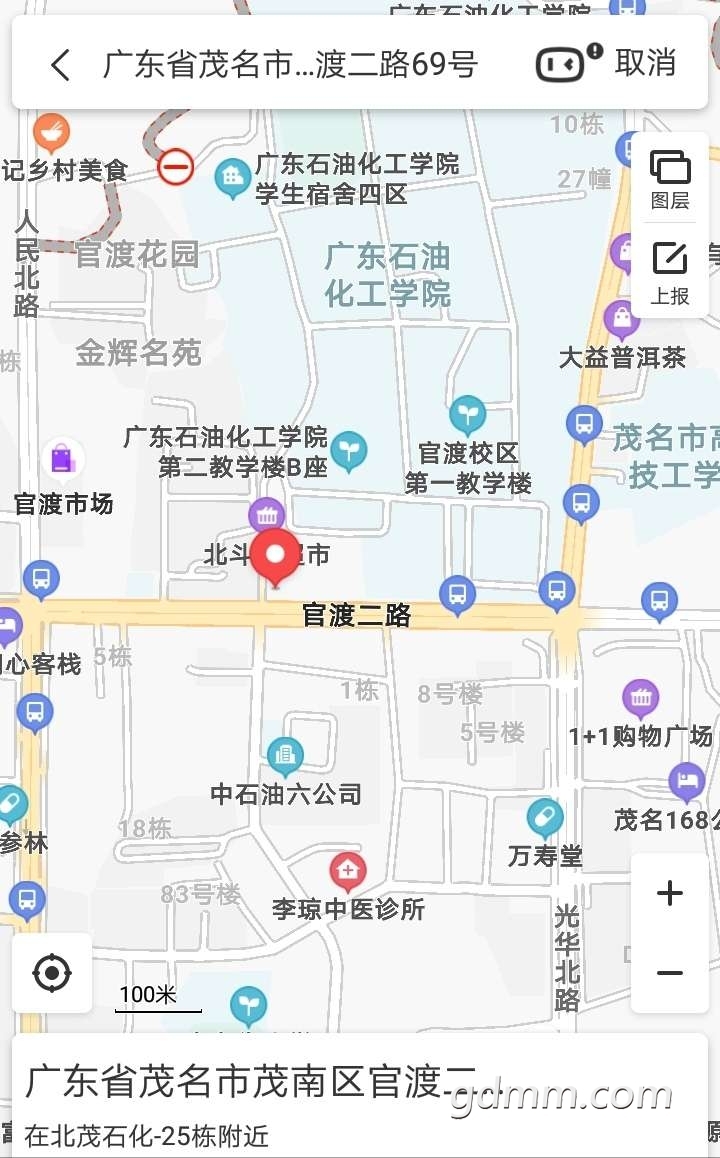Tap 取消 to cancel search
This screenshot has height=1158, width=720.
646,63
